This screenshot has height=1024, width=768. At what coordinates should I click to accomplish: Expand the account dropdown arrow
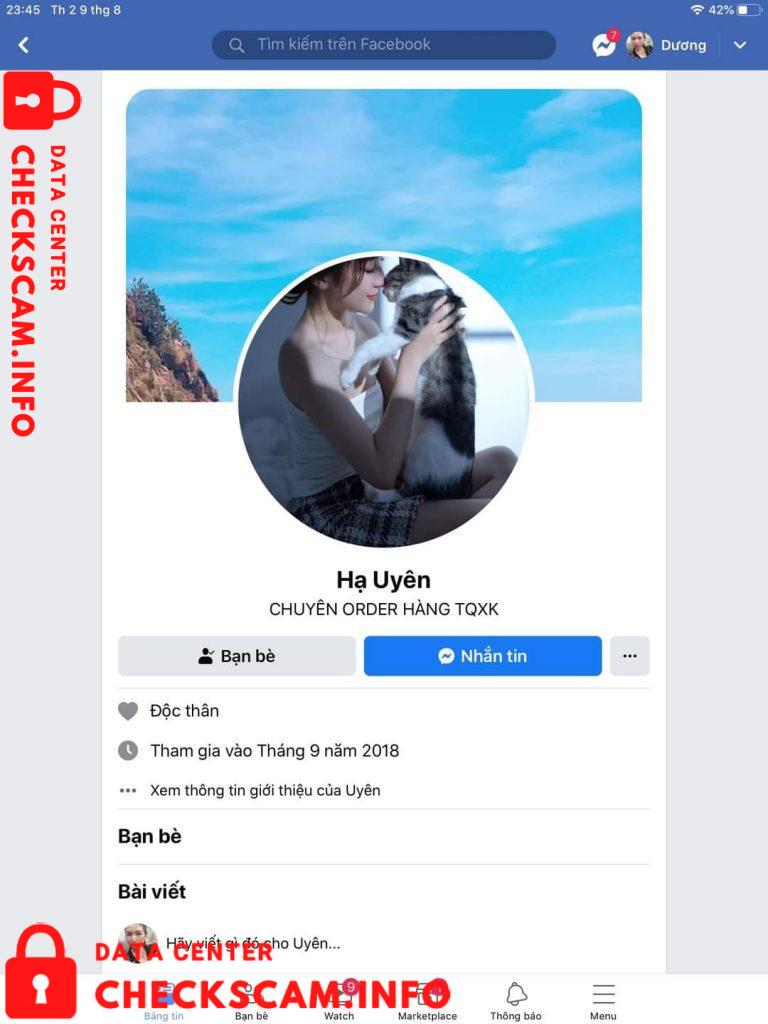[x=740, y=45]
